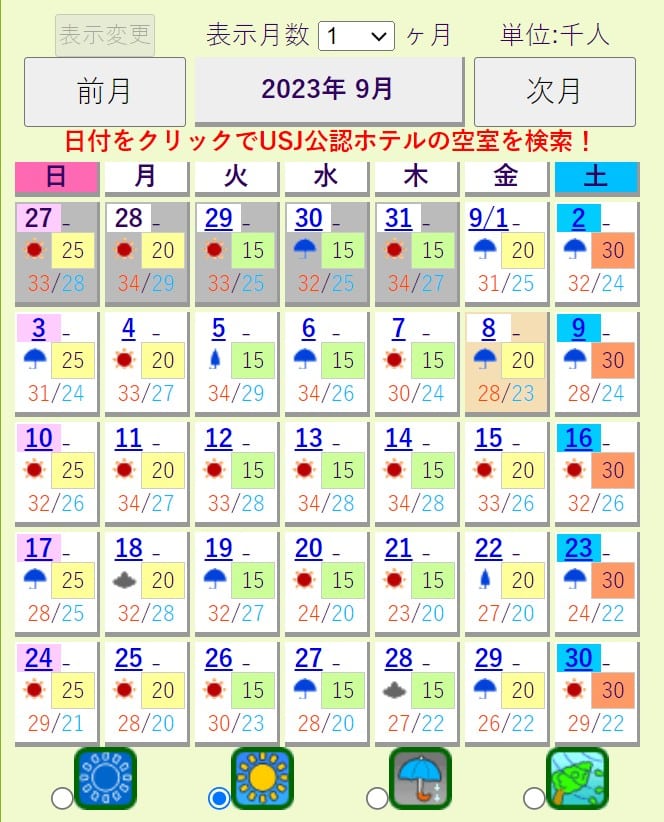Open the 表示月数 dropdown

[x=356, y=36]
